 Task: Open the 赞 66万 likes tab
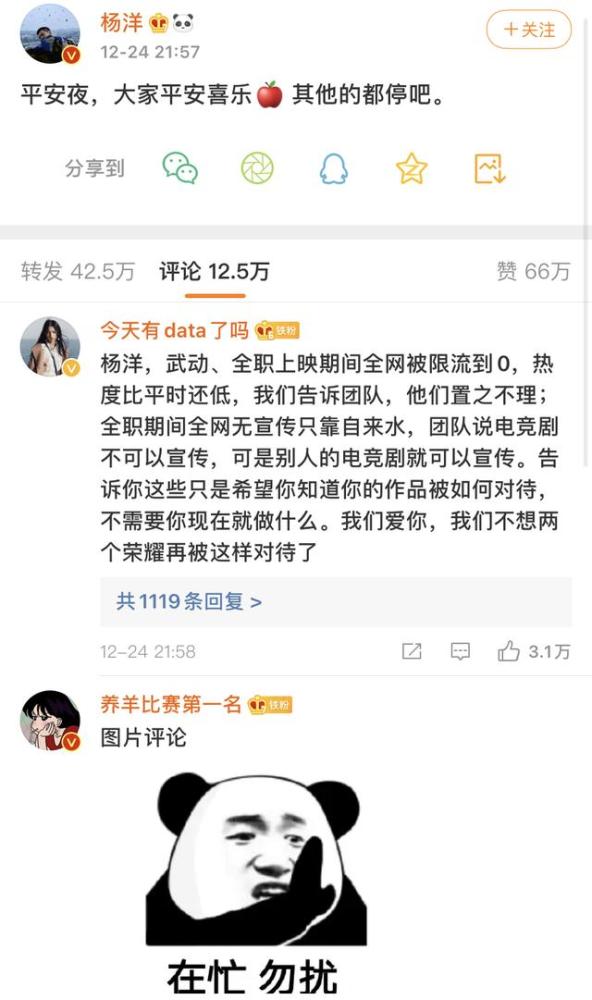pyautogui.click(x=533, y=271)
